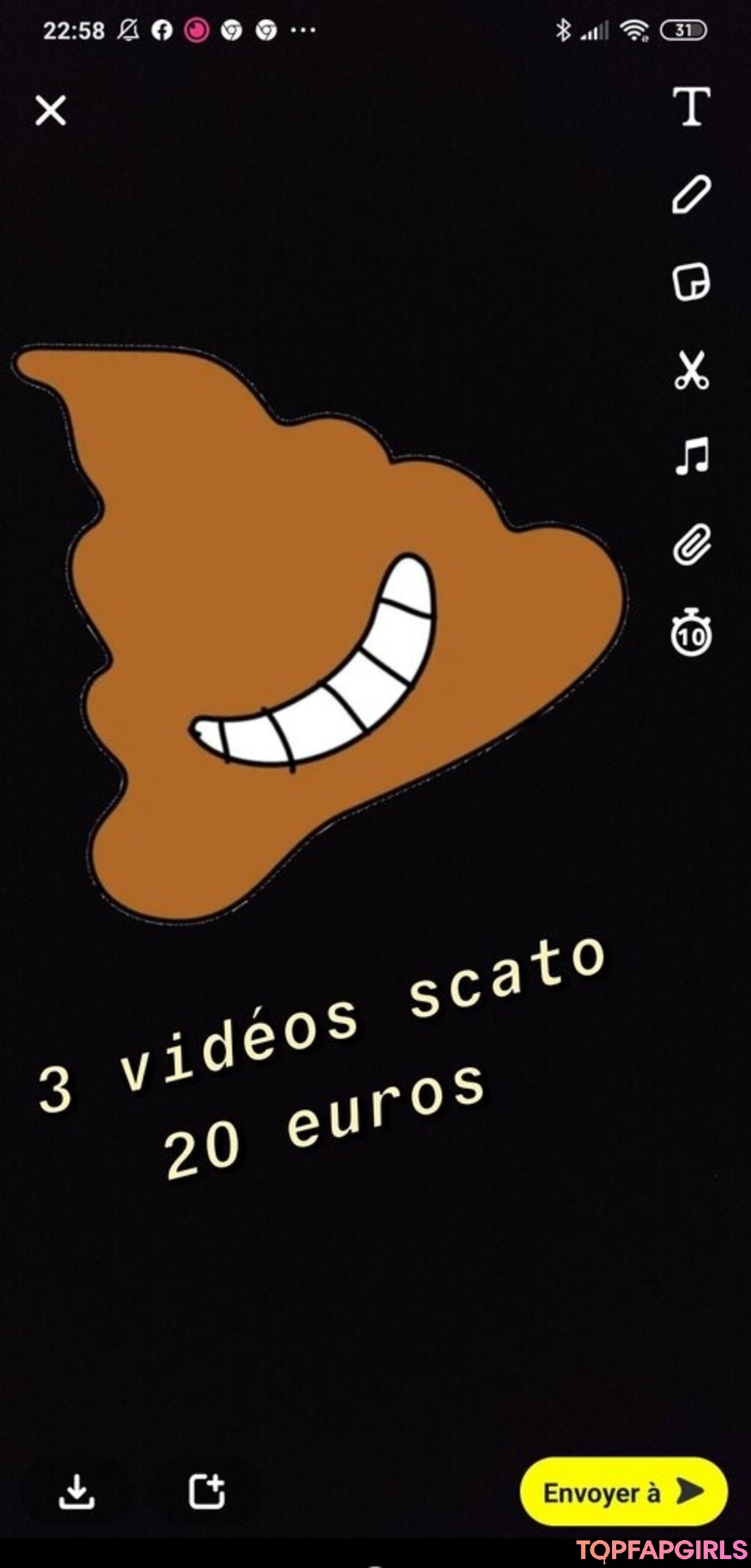Select the pencil drawing tool
This screenshot has width=751, height=1568.
691,195
